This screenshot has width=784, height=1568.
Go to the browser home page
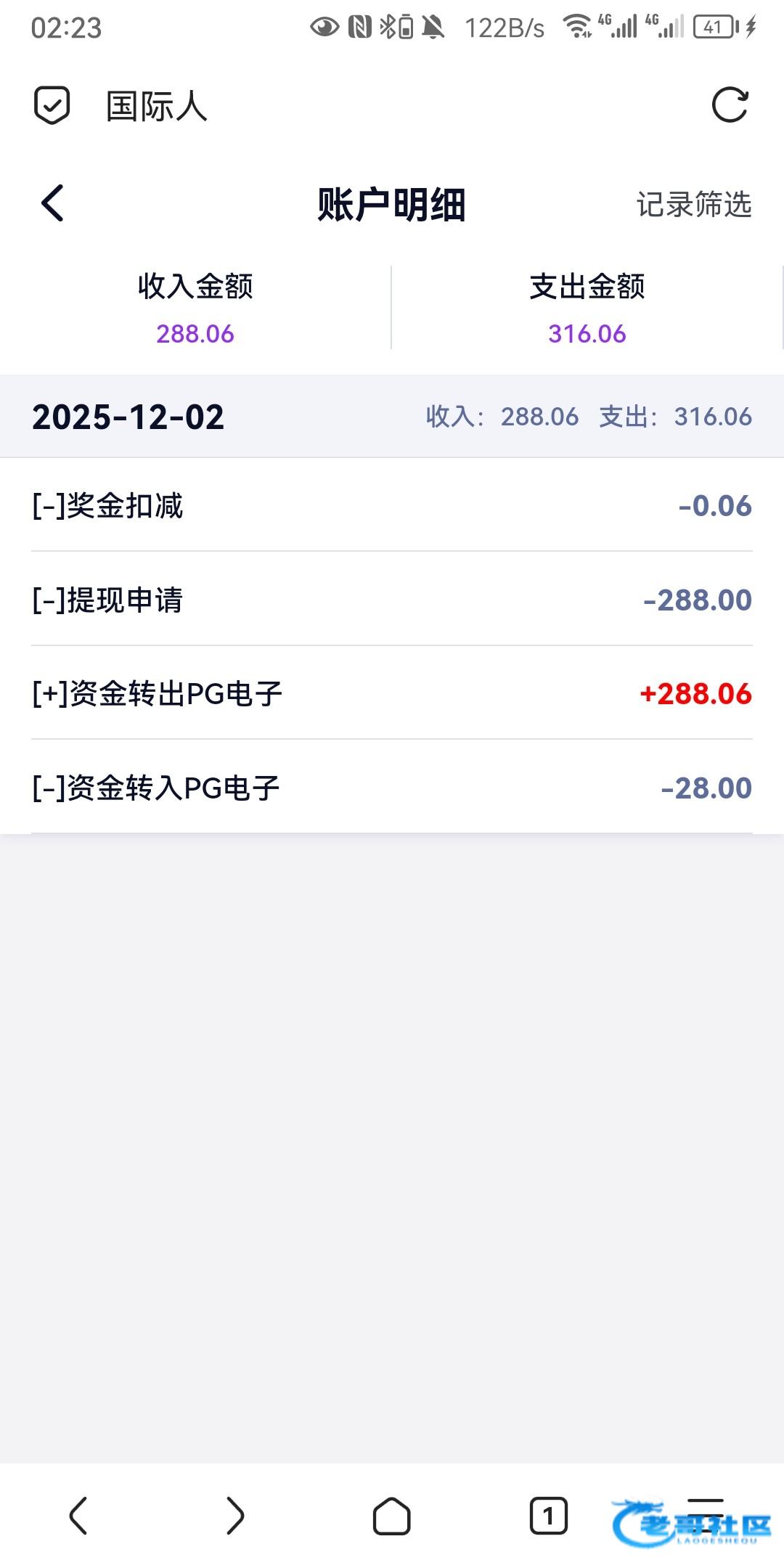click(392, 1515)
